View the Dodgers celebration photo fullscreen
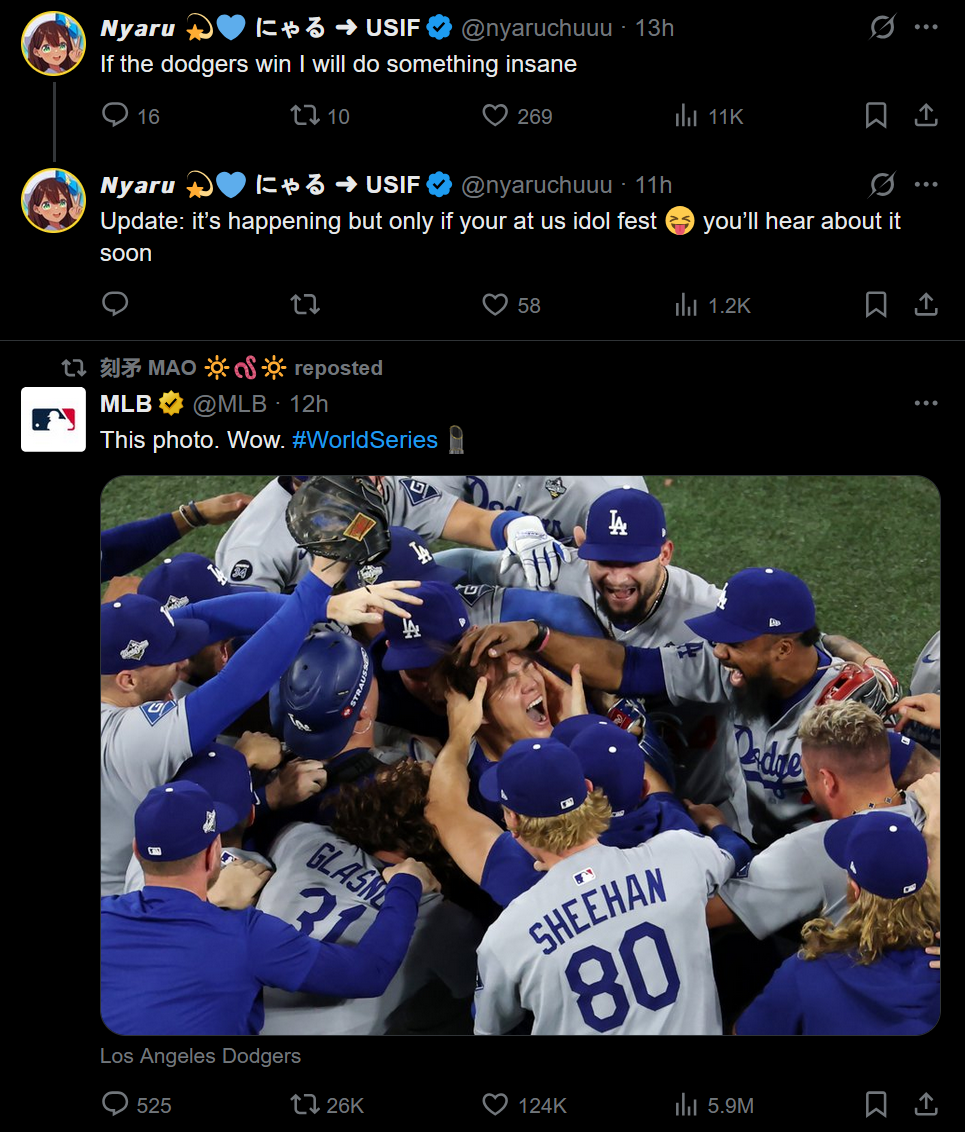Viewport: 965px width, 1132px height. pos(520,755)
